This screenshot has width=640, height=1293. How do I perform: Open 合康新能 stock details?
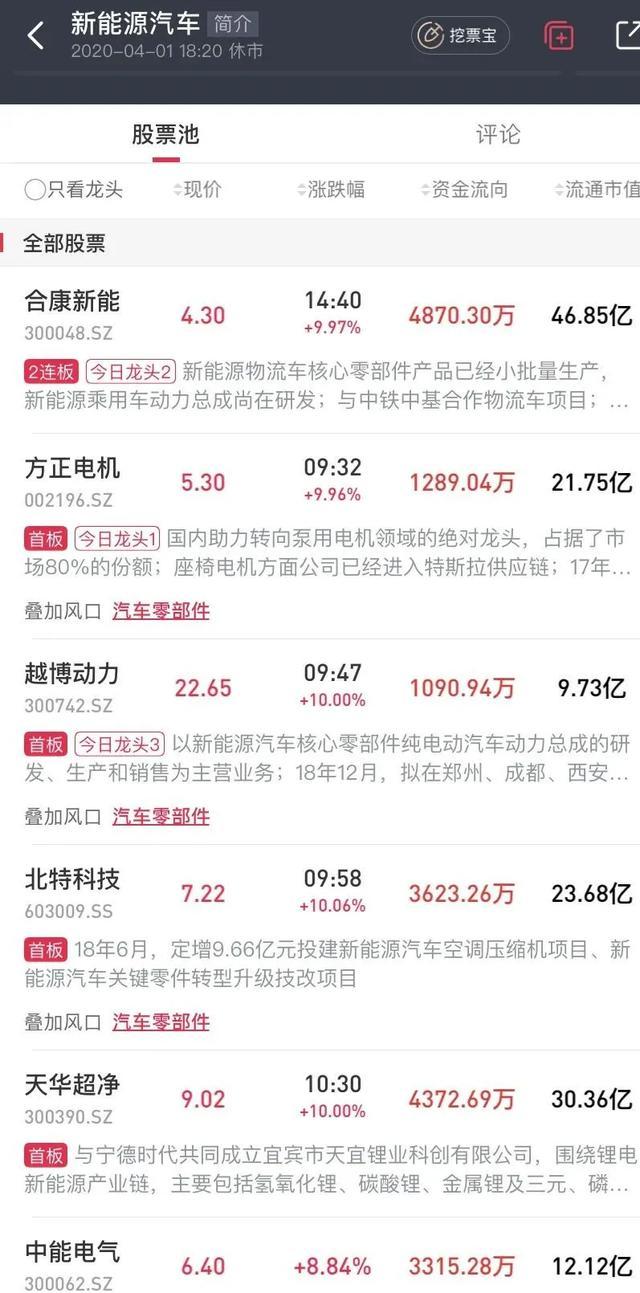(320, 315)
